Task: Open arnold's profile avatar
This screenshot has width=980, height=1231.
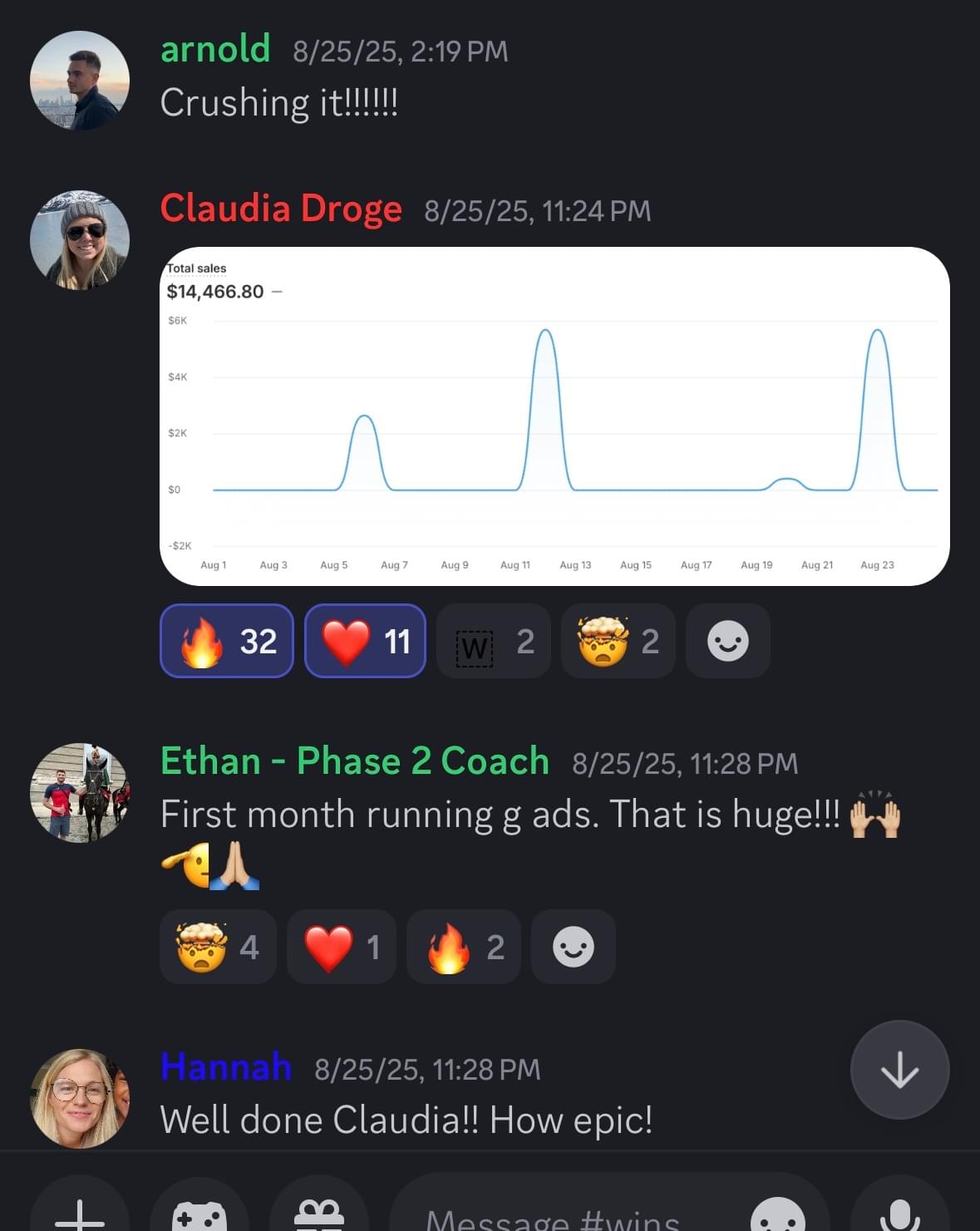Action: [x=80, y=81]
